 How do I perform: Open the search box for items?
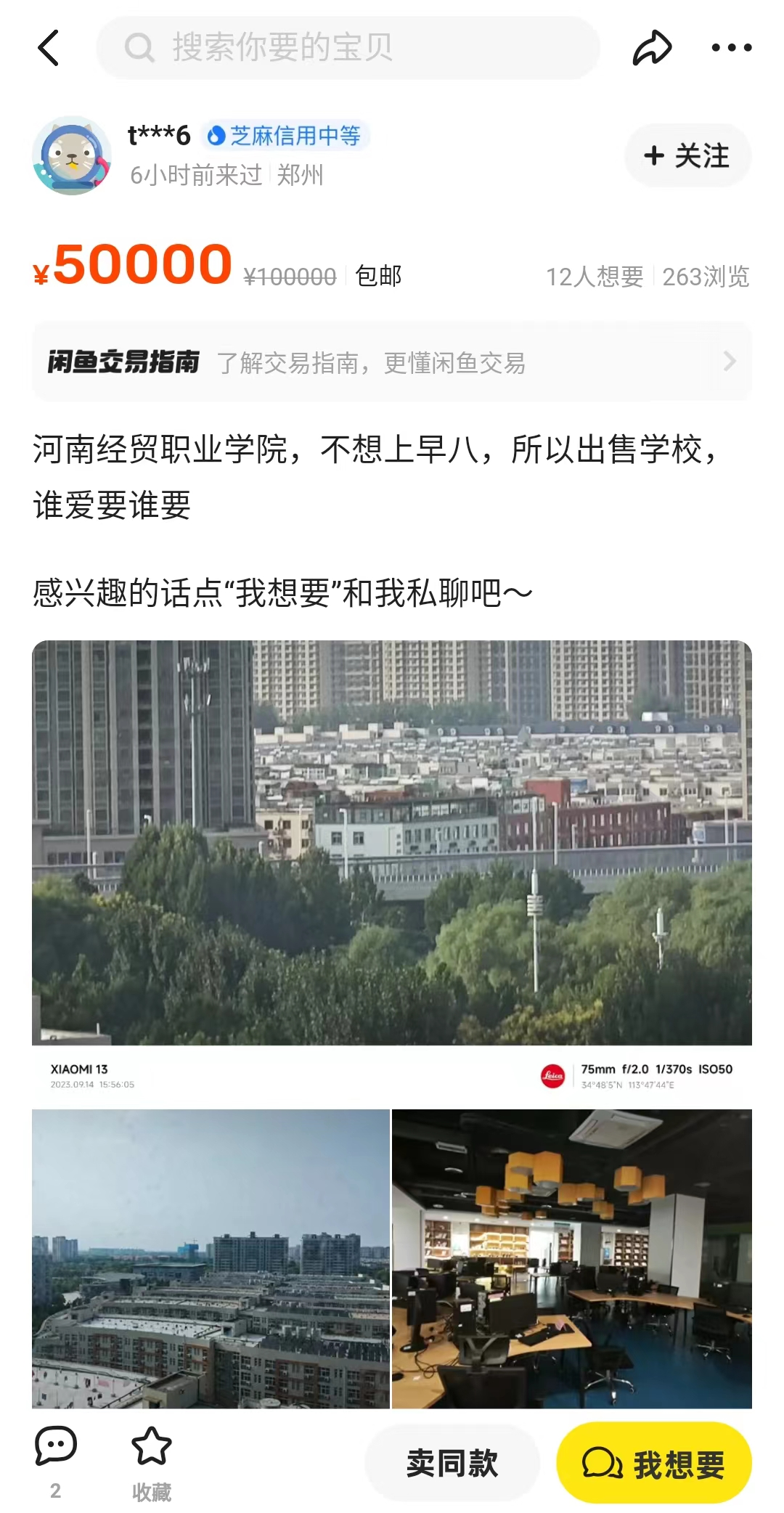pyautogui.click(x=348, y=48)
